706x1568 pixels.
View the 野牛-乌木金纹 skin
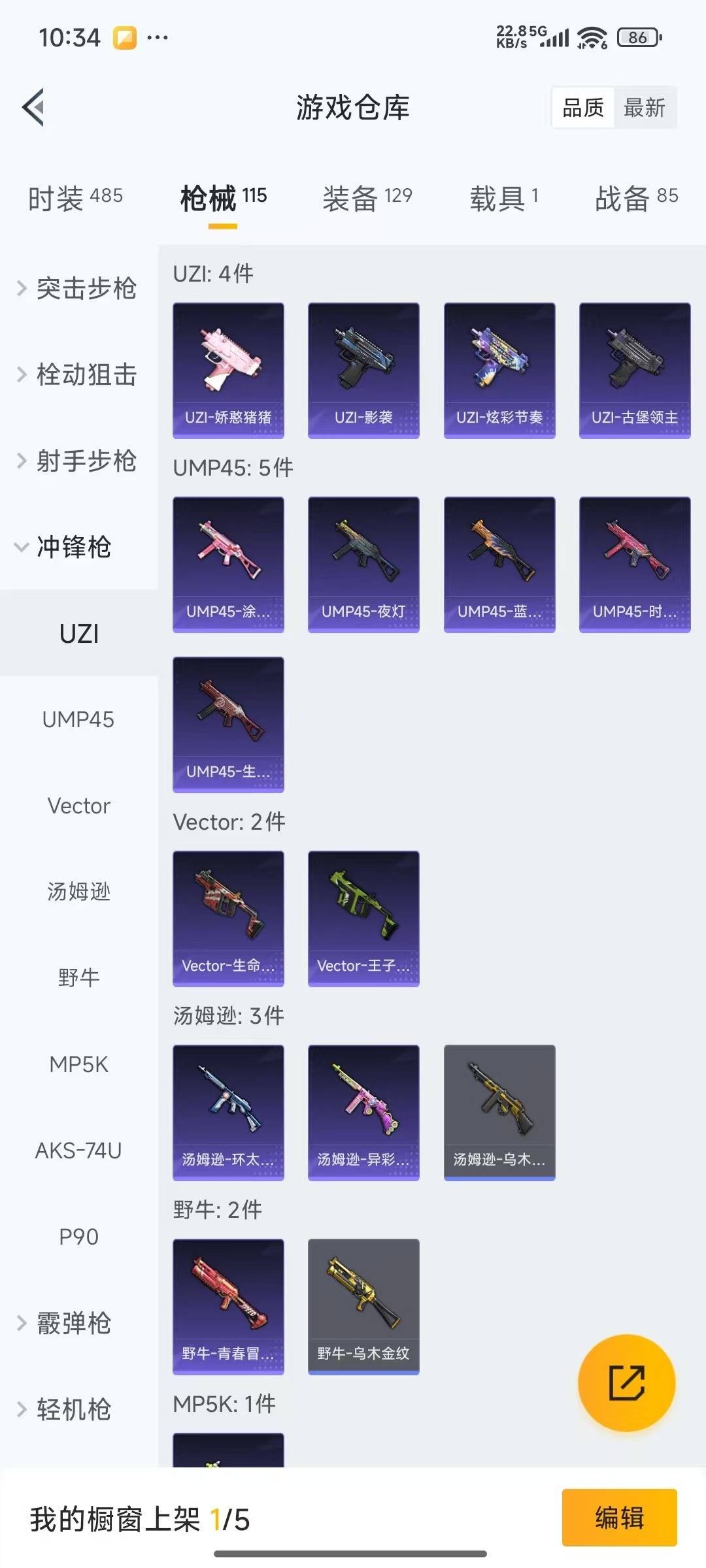click(363, 1306)
